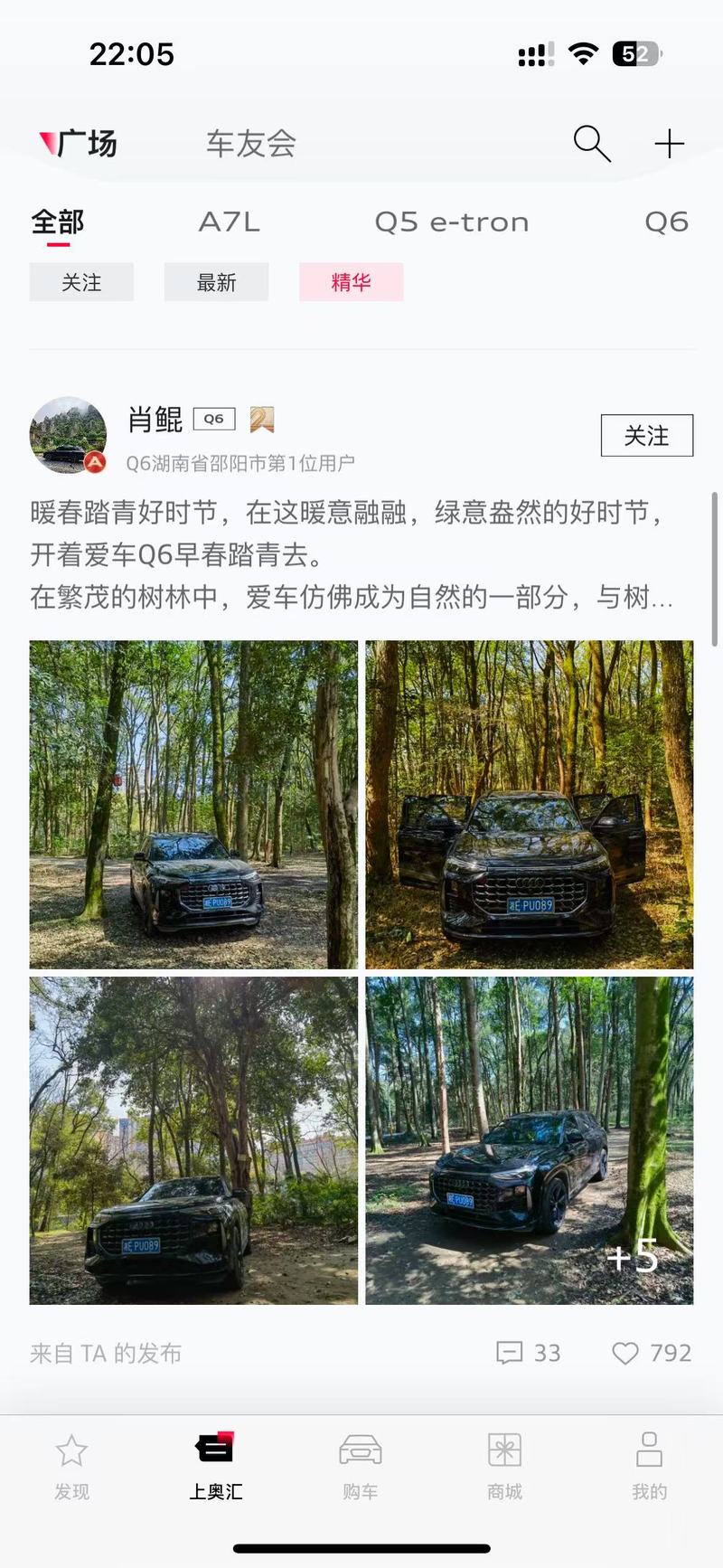Open the first forest car photo
This screenshot has width=723, height=1568.
[x=193, y=804]
